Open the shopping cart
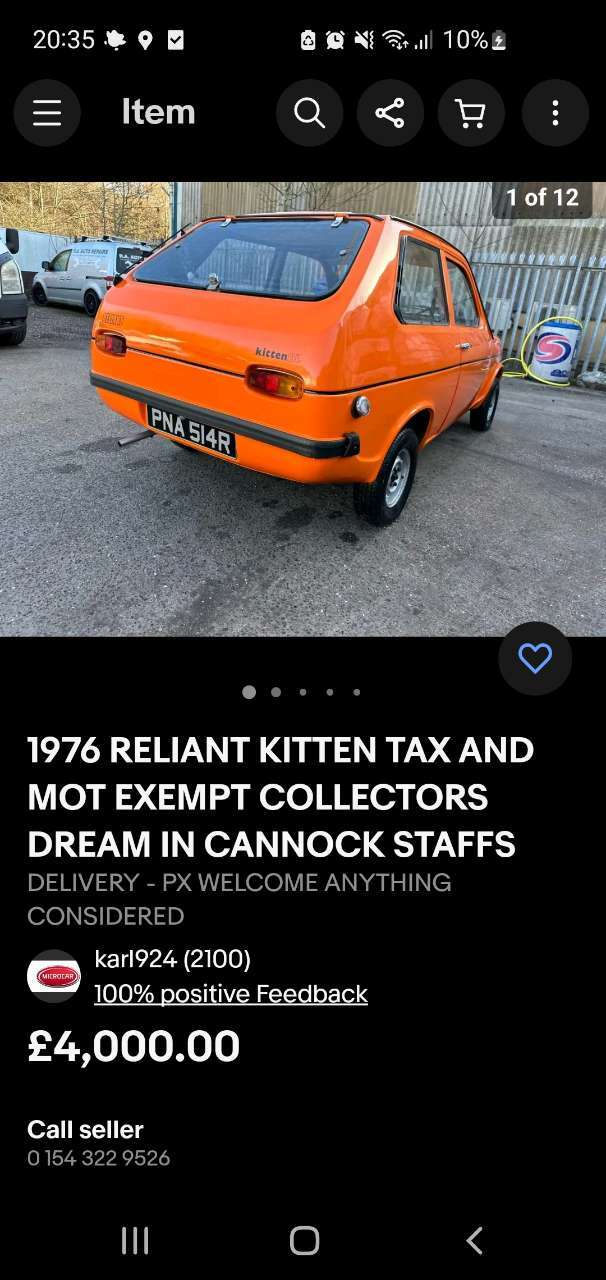 coord(471,113)
